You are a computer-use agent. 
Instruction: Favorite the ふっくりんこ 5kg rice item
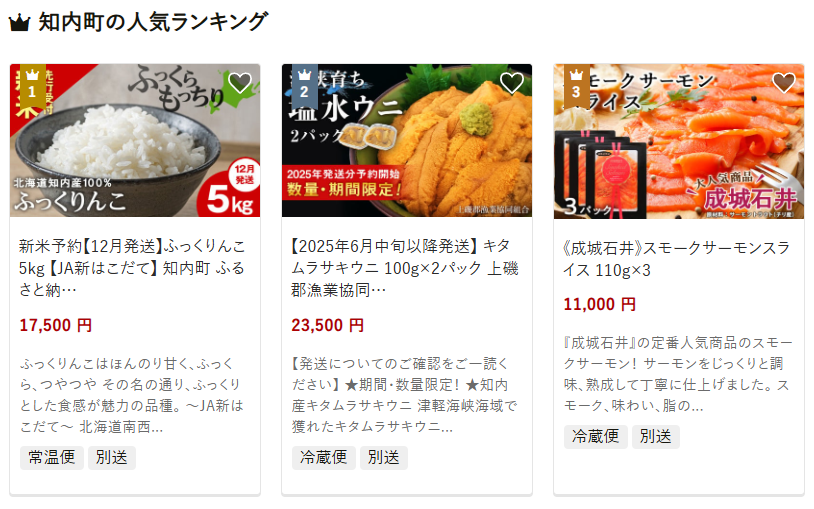[x=240, y=83]
